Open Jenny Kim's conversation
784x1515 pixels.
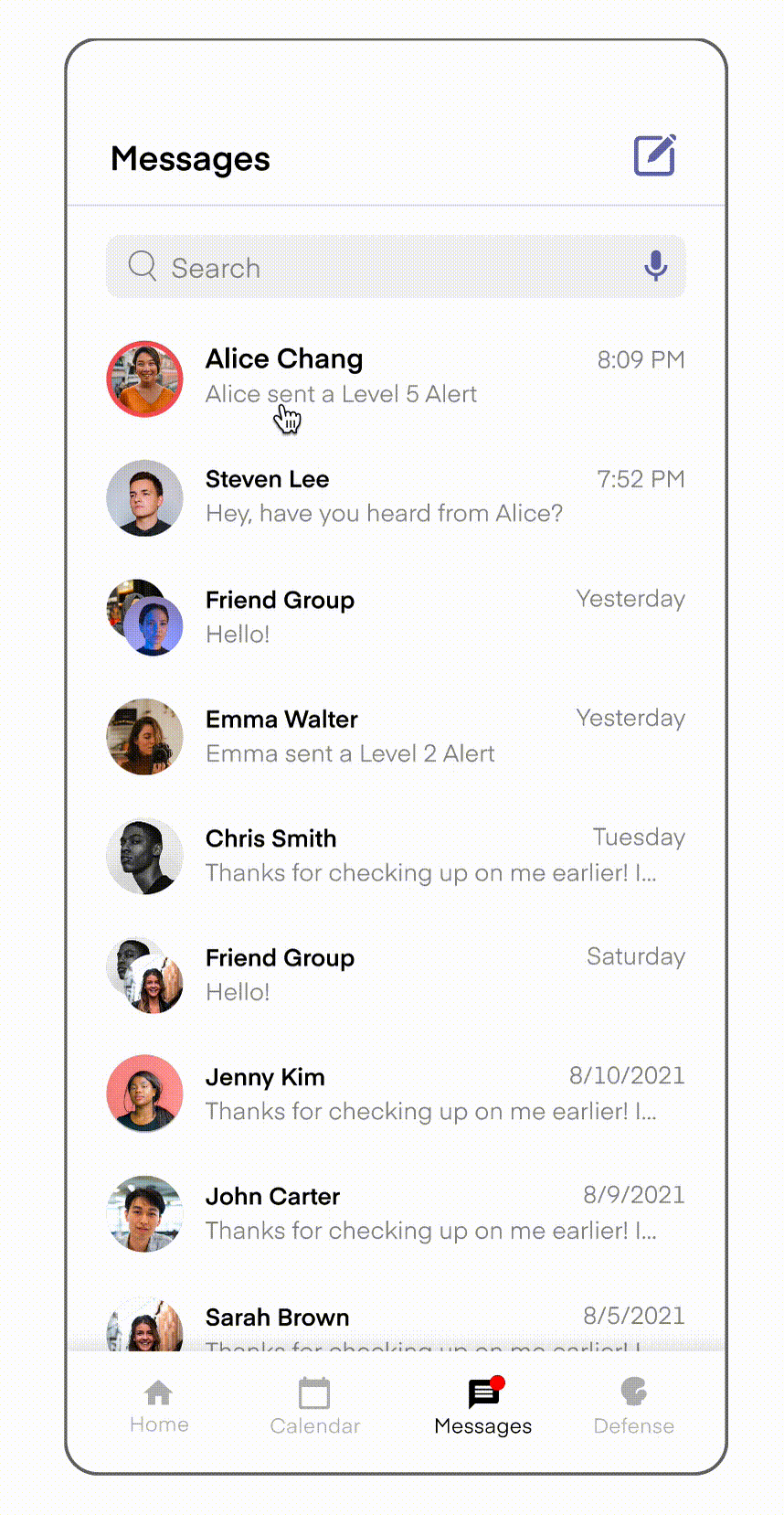coord(396,1094)
